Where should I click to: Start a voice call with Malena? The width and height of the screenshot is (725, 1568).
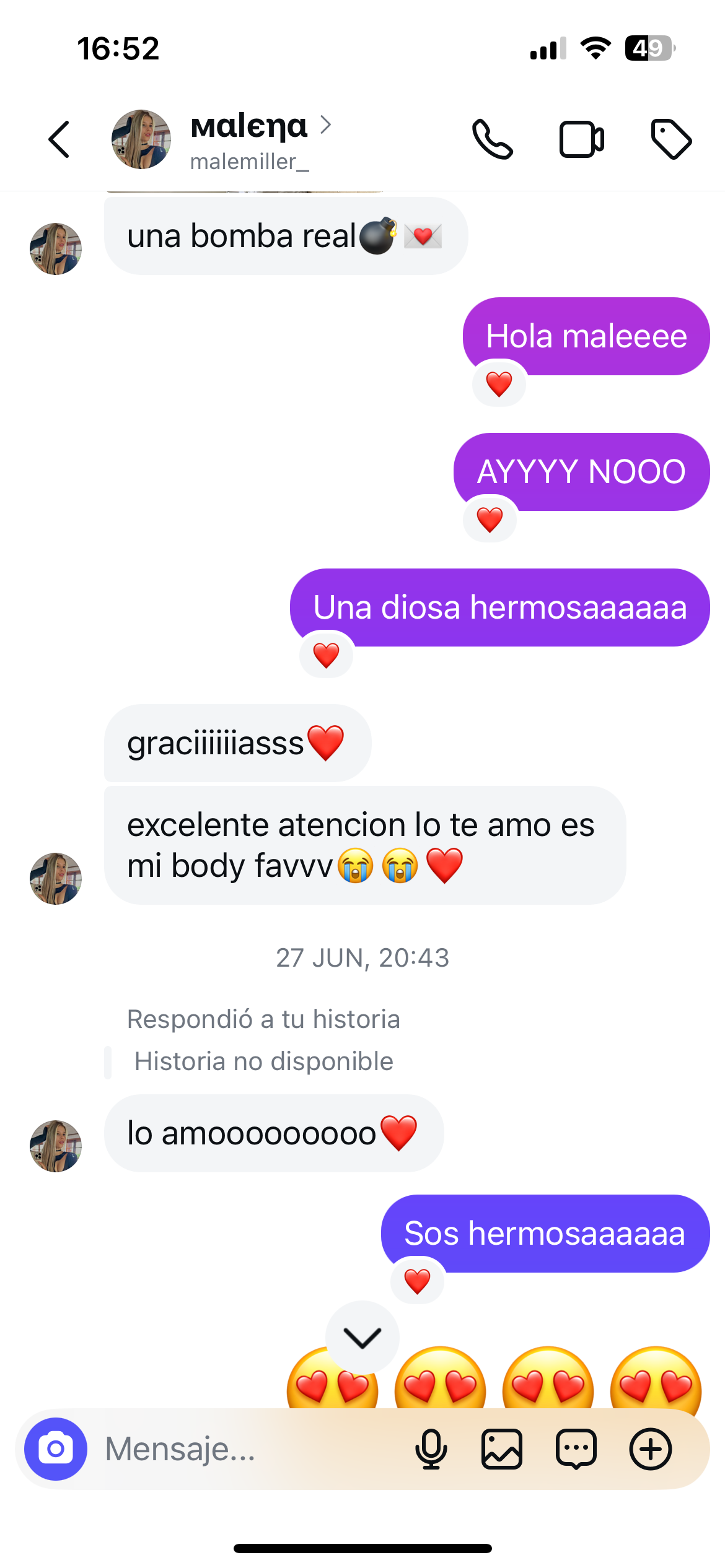pos(493,139)
